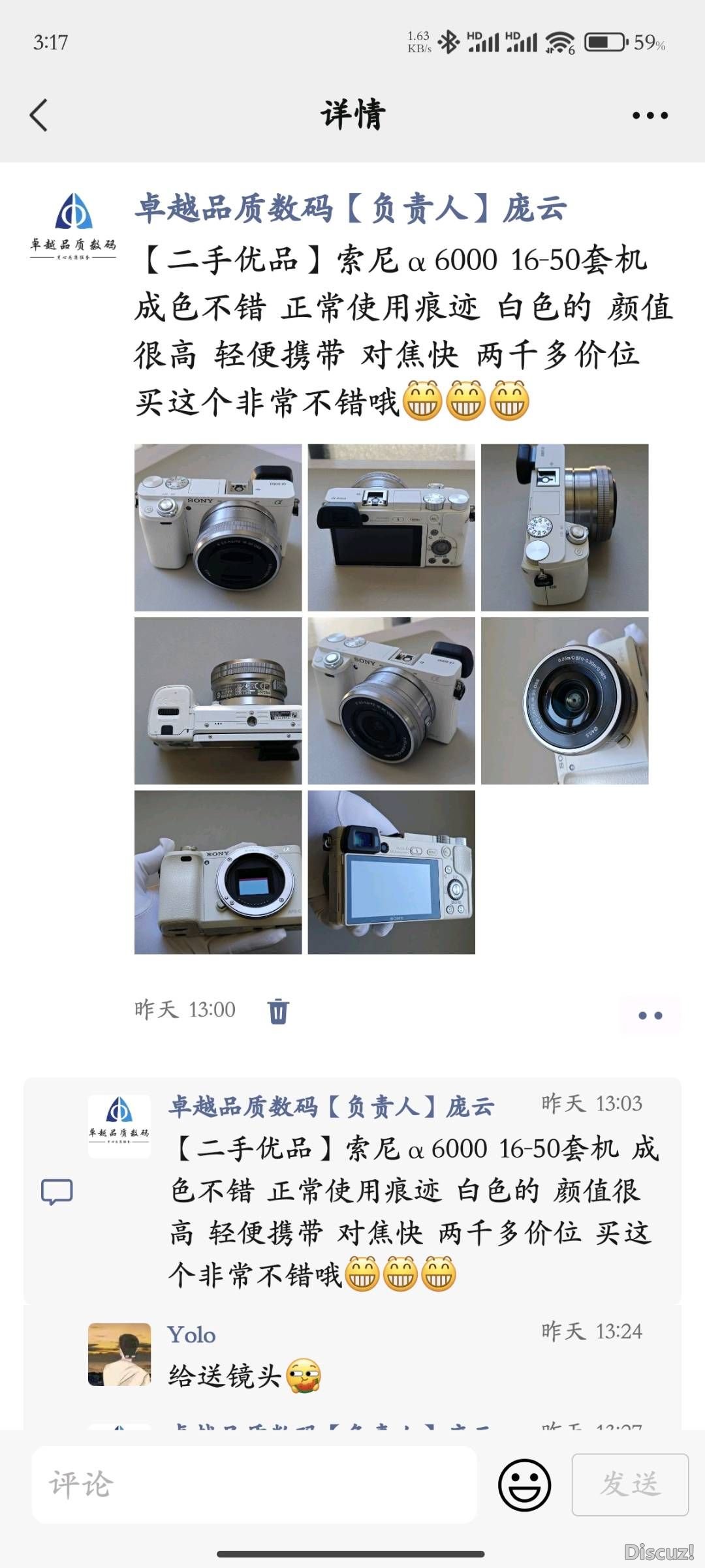Tap the poster name 卓越品质数码【负责人】庞云
Screen dimensions: 705x1568
(351, 209)
